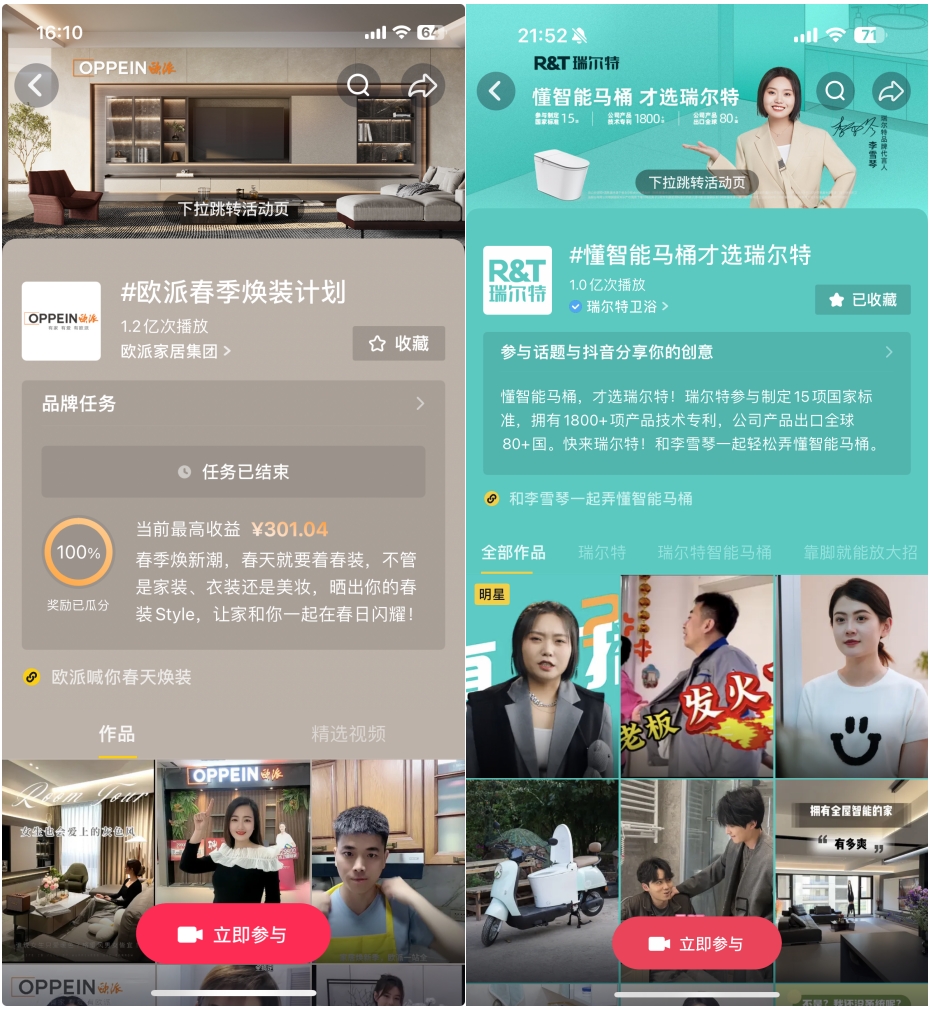The height and width of the screenshot is (1011, 933).
Task: Select the 靠脚就能放大招 tab
Action: click(x=860, y=552)
